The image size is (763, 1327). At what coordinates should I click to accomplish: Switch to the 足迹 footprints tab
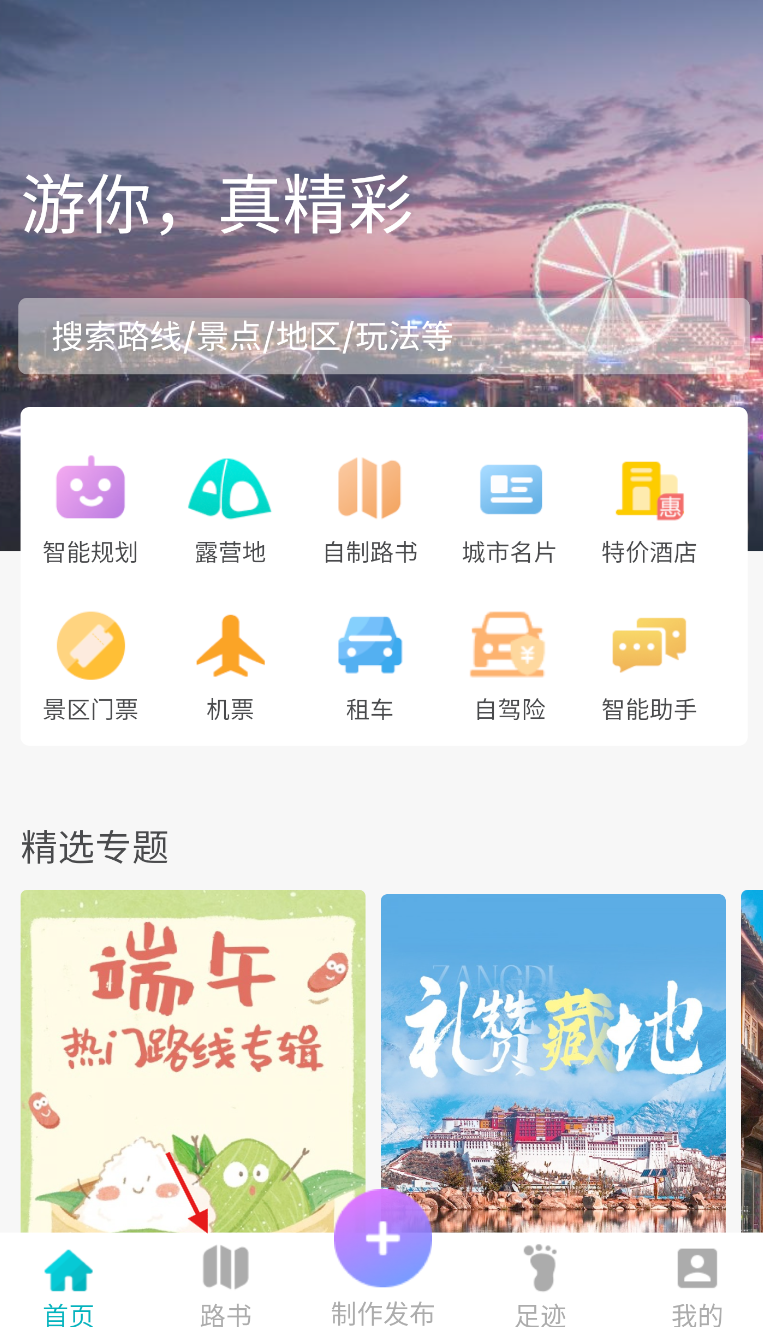[540, 1287]
